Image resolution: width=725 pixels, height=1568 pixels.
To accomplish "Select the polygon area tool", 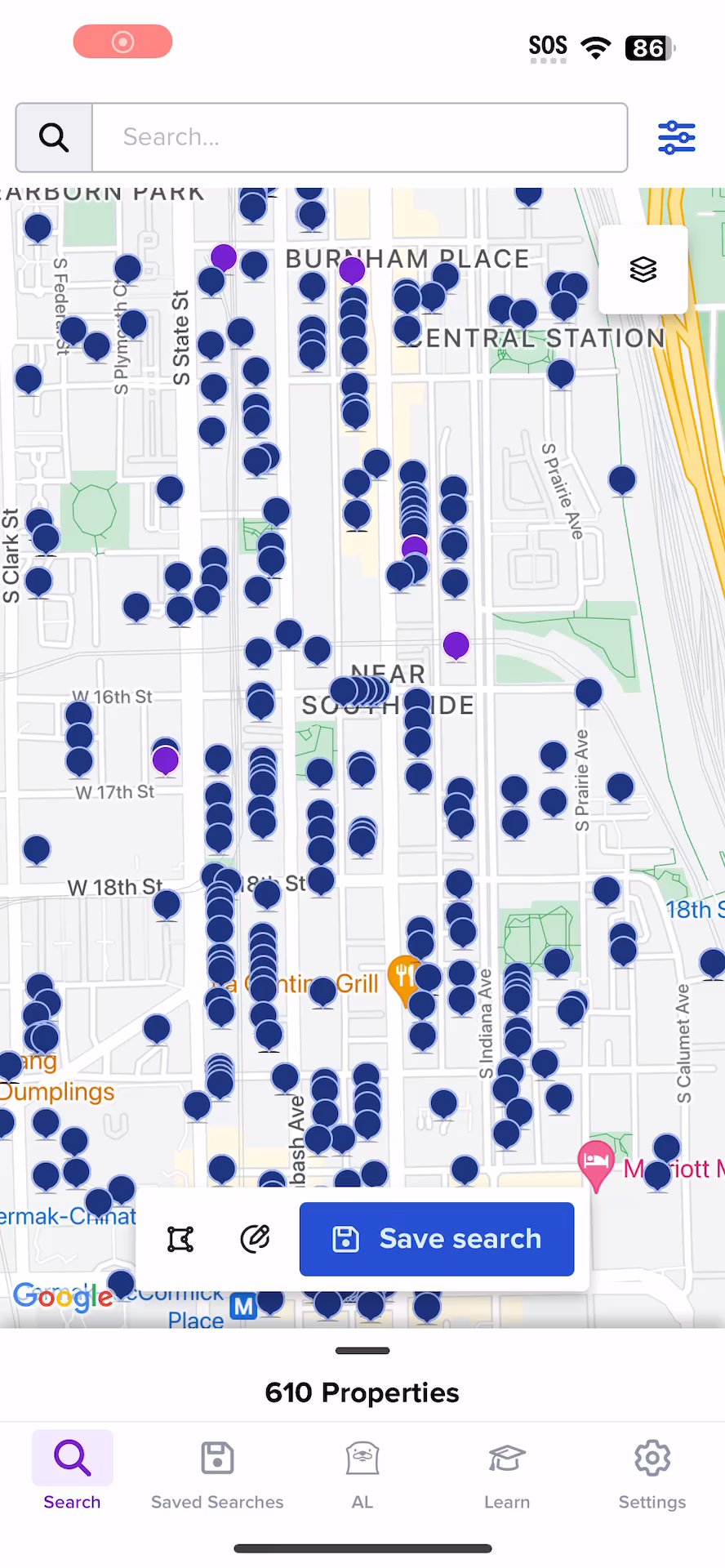I will click(x=180, y=1239).
